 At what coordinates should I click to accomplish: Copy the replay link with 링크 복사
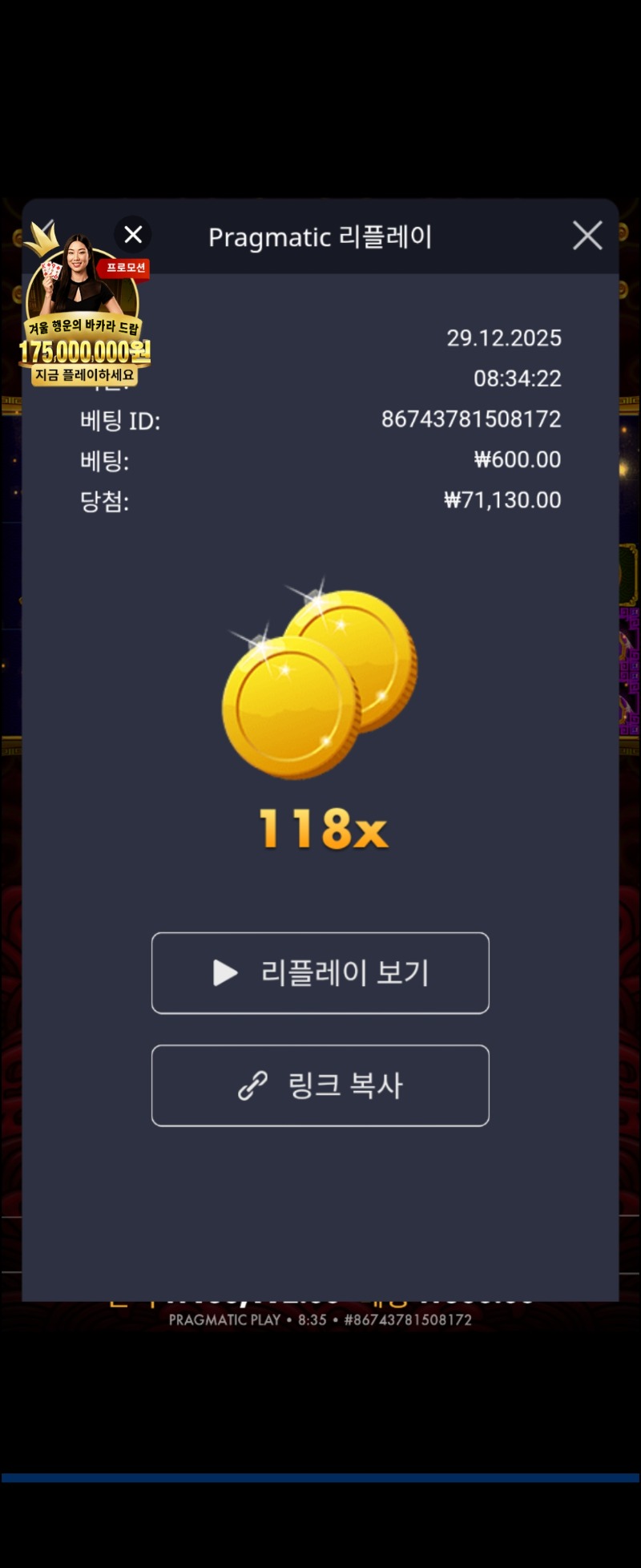[320, 1085]
